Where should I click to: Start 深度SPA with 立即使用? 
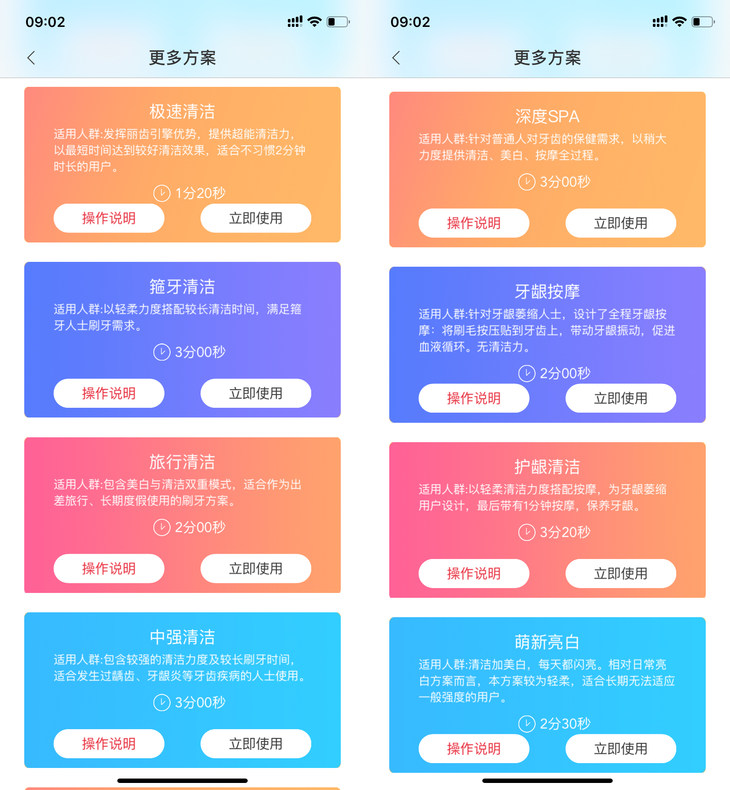pyautogui.click(x=621, y=223)
